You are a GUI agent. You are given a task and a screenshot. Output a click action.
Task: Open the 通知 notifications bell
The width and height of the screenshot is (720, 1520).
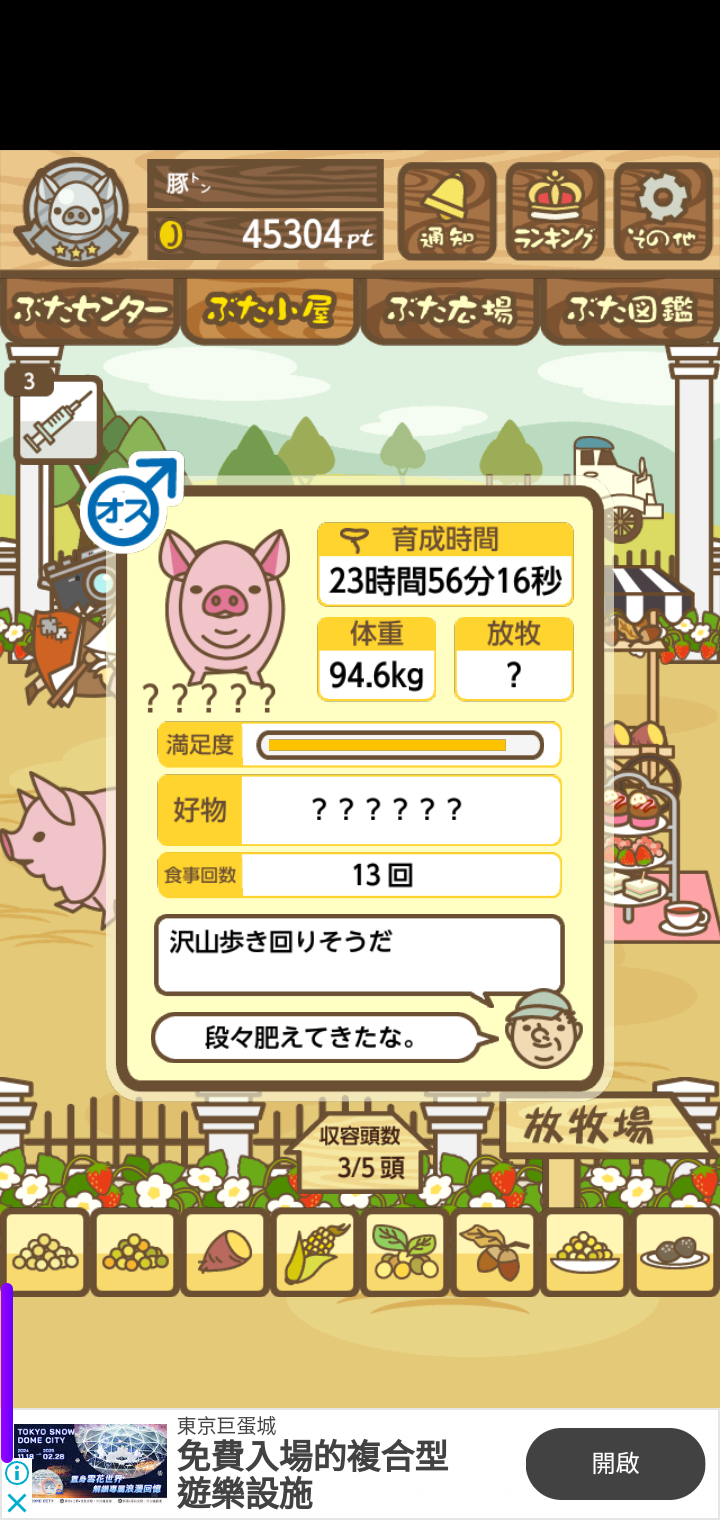(446, 212)
